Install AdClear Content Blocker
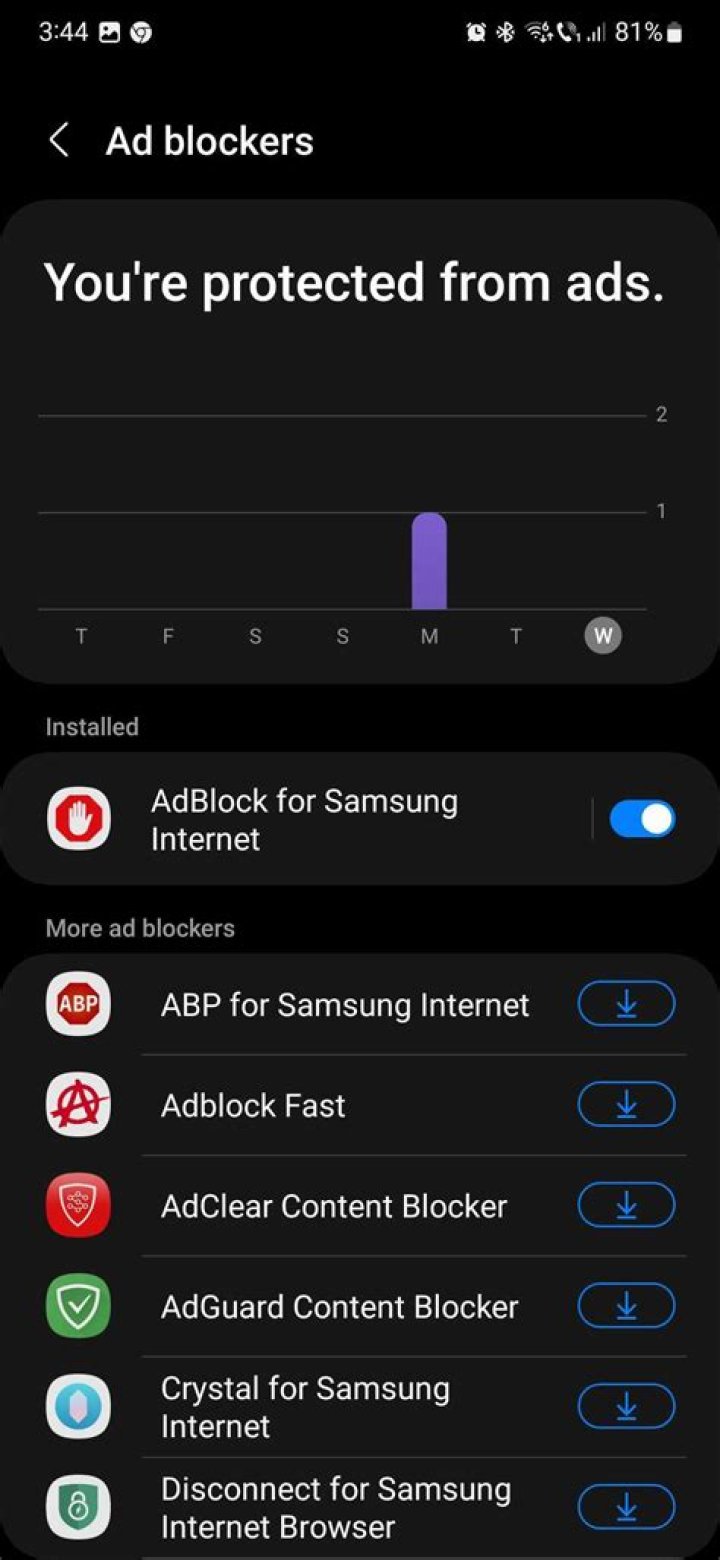Screen dimensions: 720x1560 [626, 1206]
